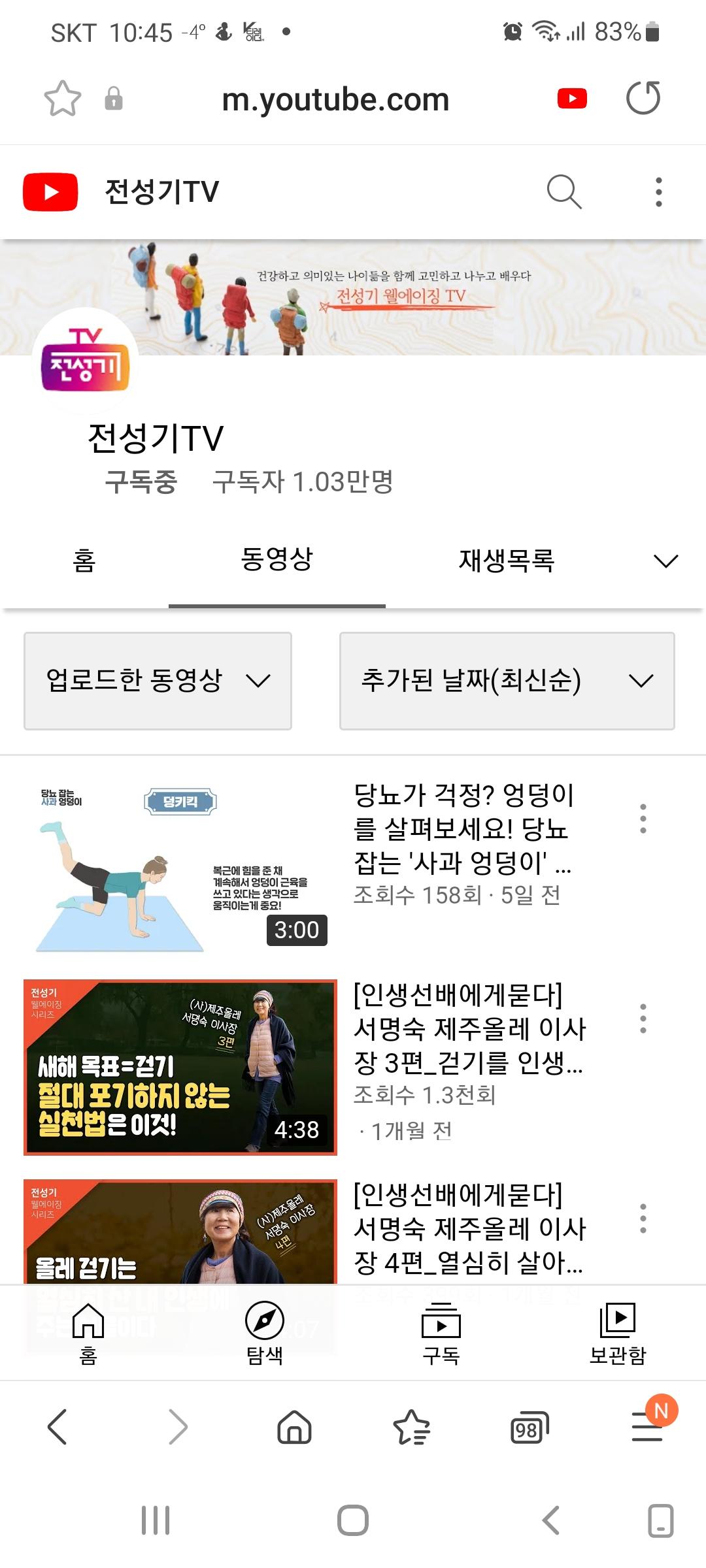Open the 추가된 날짜(최신순) sort dropdown
706x1568 pixels.
click(507, 681)
